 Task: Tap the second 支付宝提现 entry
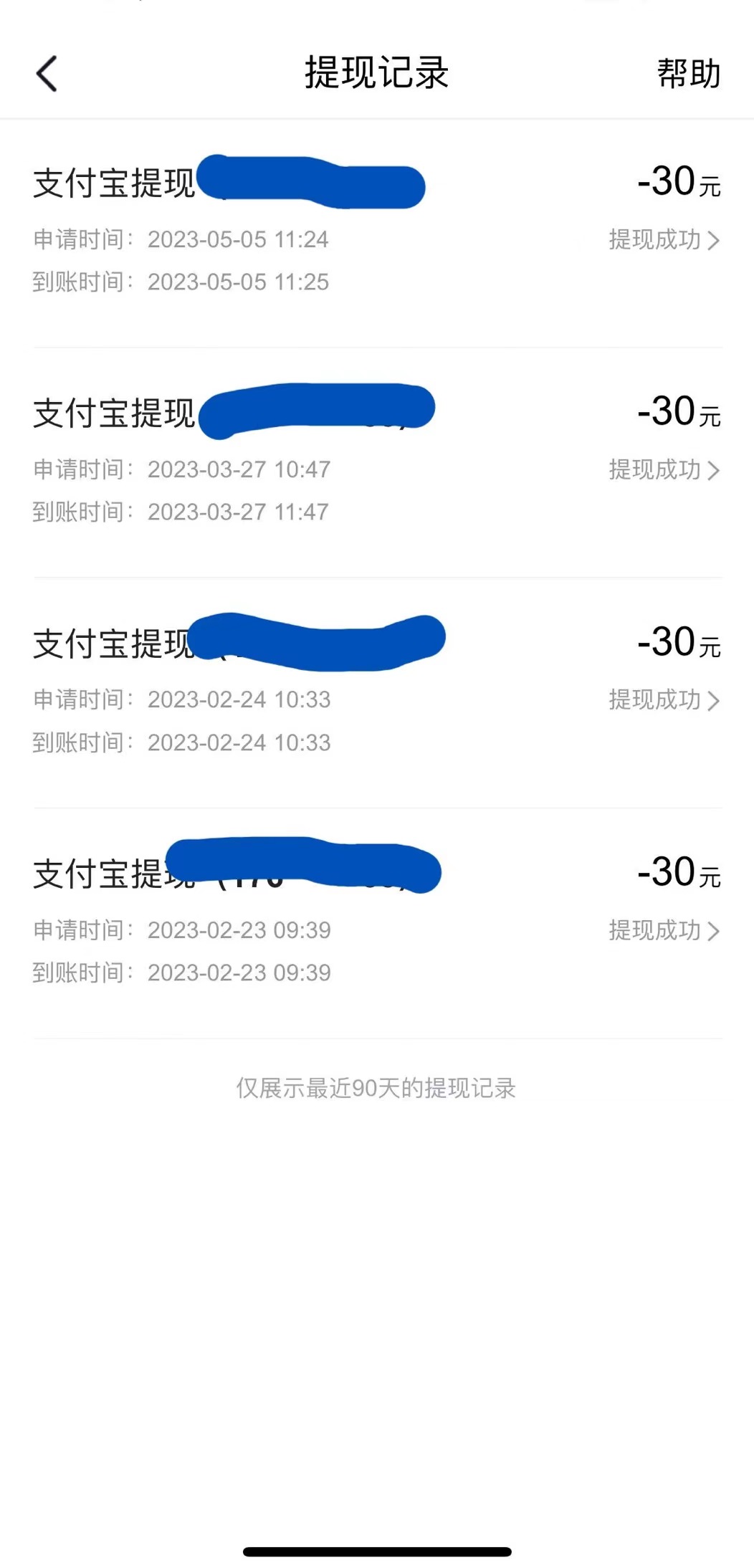pos(115,412)
